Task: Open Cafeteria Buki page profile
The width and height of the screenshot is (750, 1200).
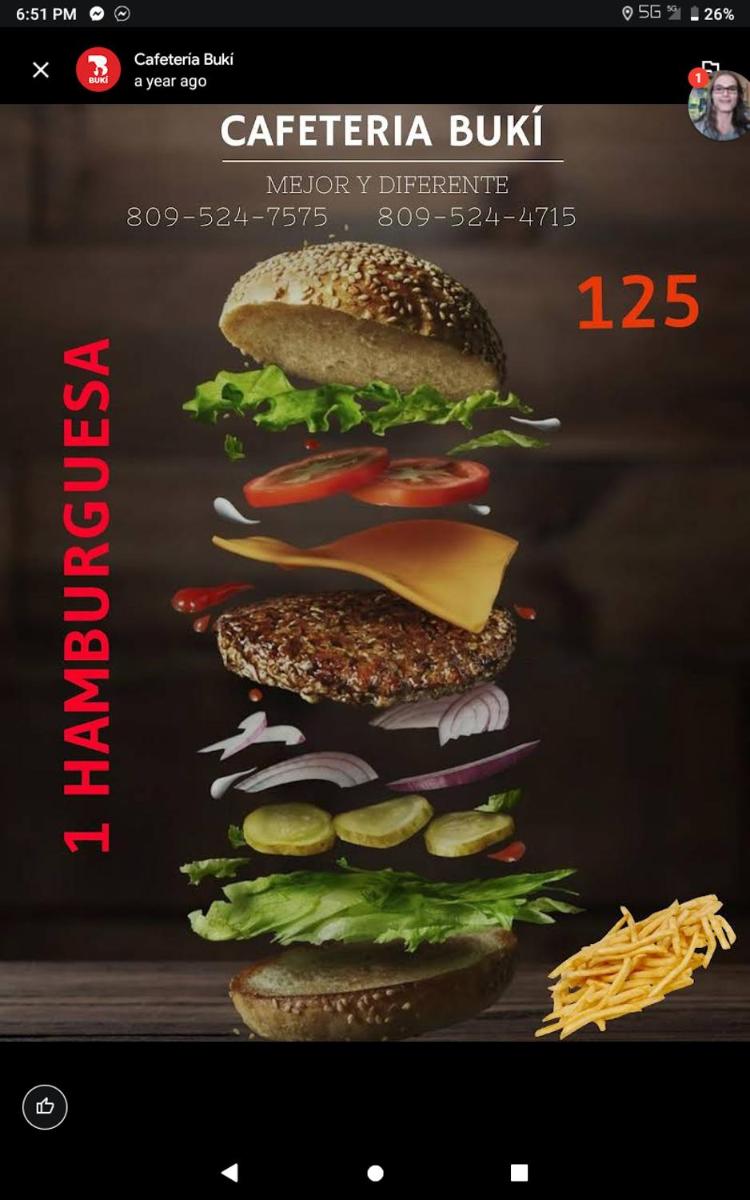Action: click(x=98, y=70)
